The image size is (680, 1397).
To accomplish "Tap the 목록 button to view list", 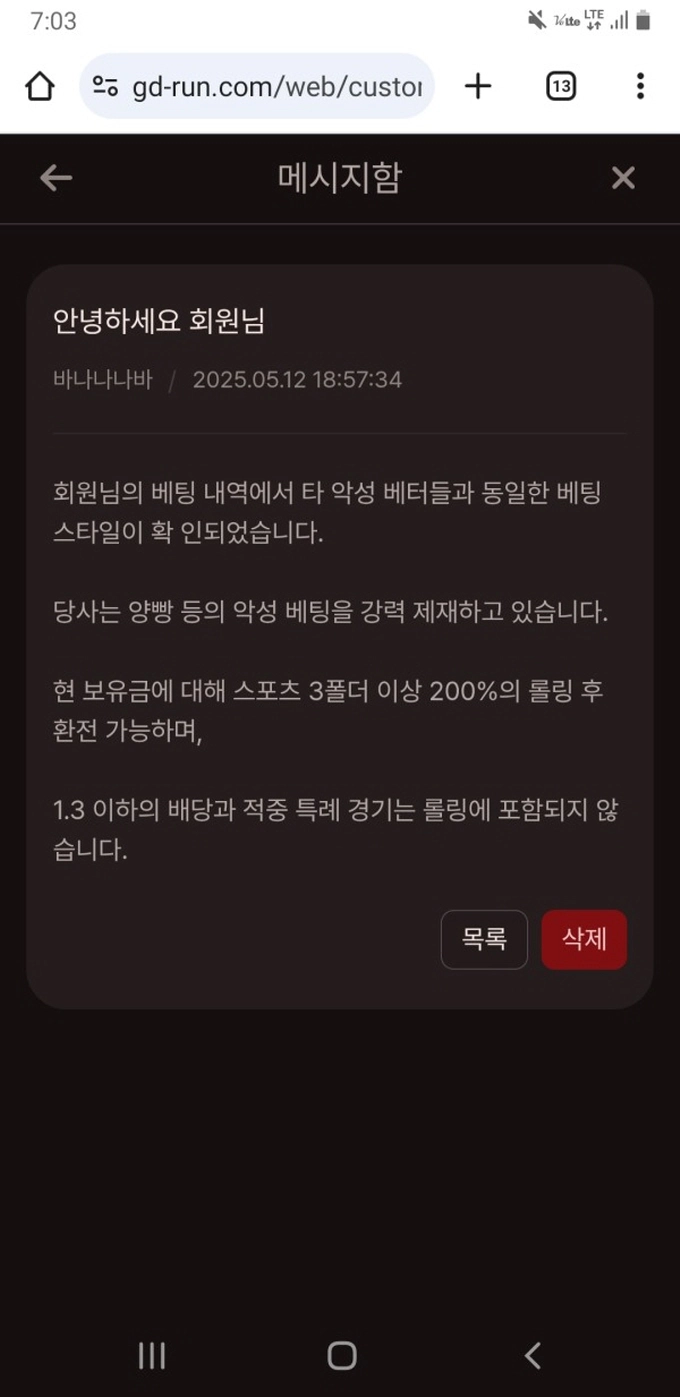I will tap(484, 939).
